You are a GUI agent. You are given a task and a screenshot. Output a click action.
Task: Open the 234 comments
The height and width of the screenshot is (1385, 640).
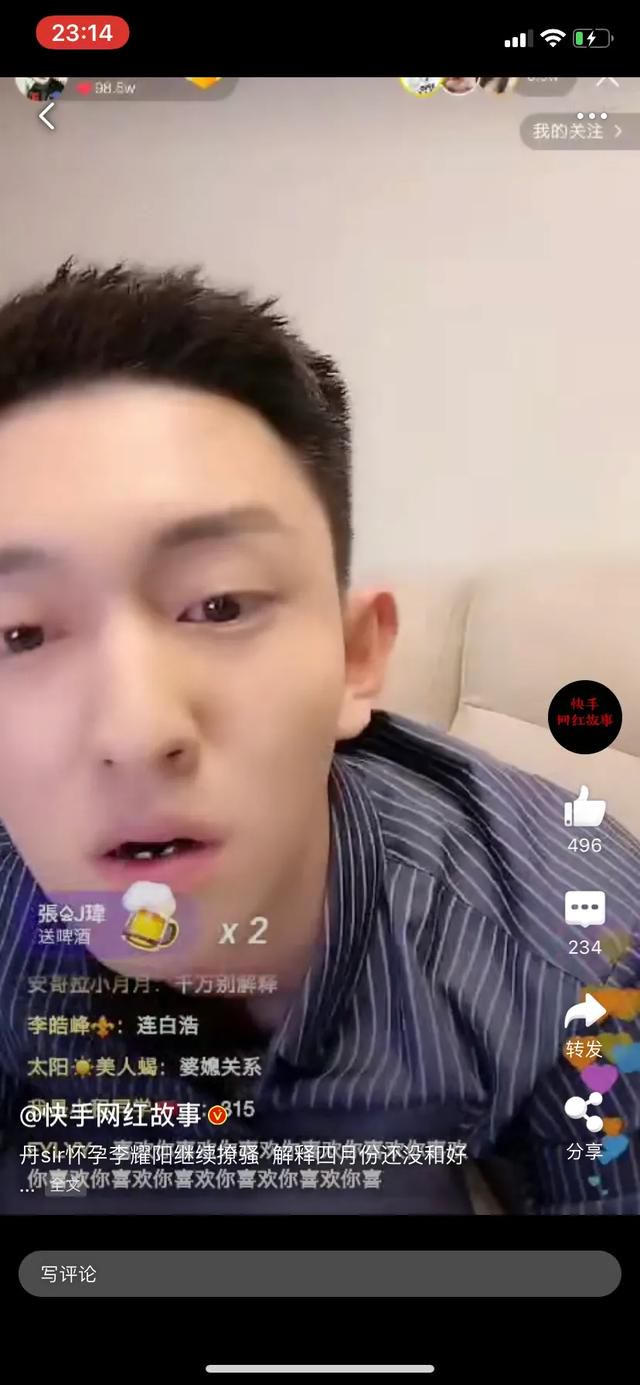point(585,909)
